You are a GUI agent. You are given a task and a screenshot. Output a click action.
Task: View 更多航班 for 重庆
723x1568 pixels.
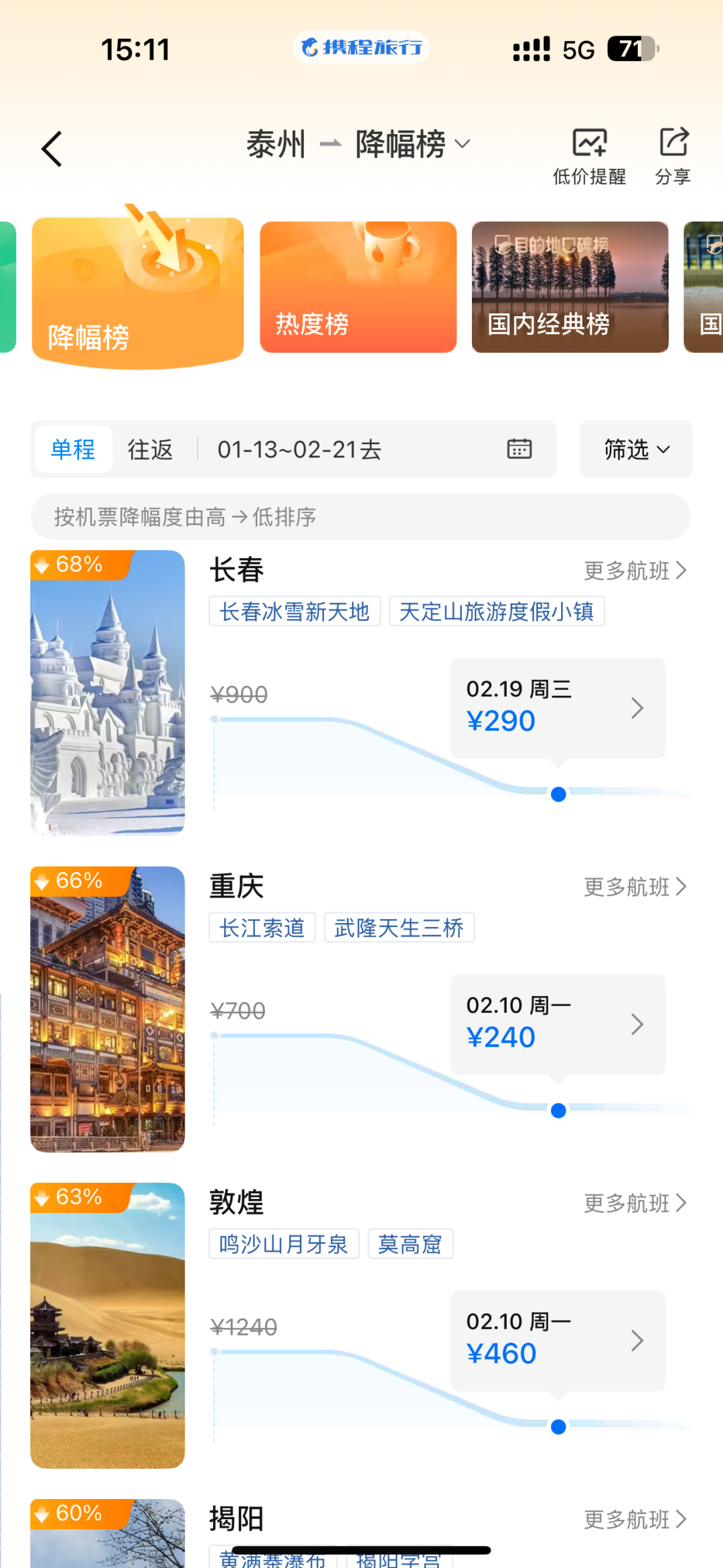[635, 887]
